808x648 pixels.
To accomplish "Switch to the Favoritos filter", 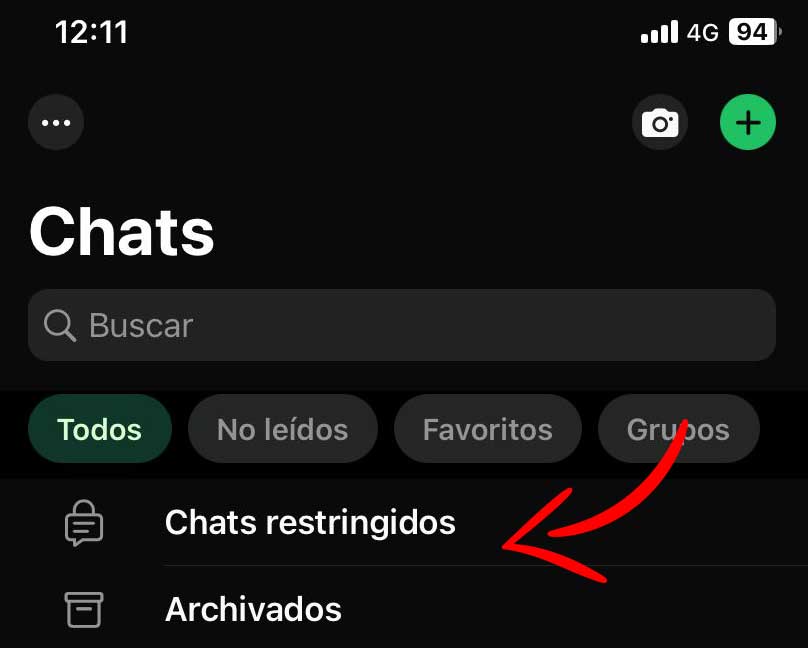I will (488, 429).
